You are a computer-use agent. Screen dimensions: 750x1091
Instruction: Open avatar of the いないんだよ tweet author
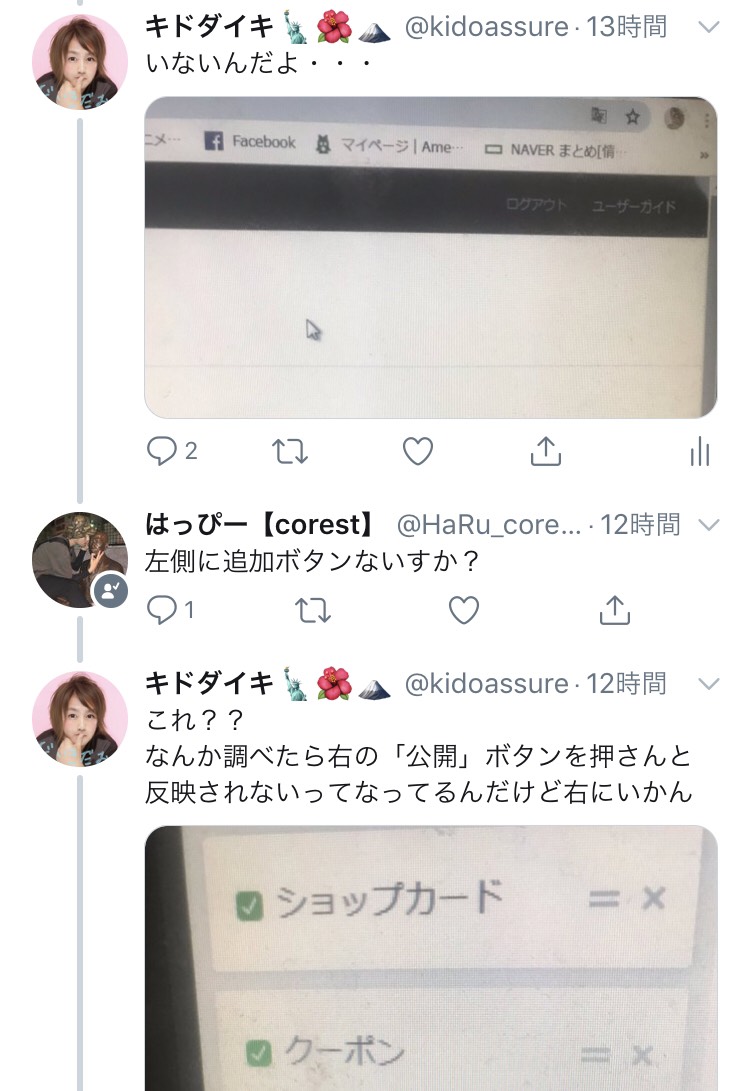click(80, 62)
